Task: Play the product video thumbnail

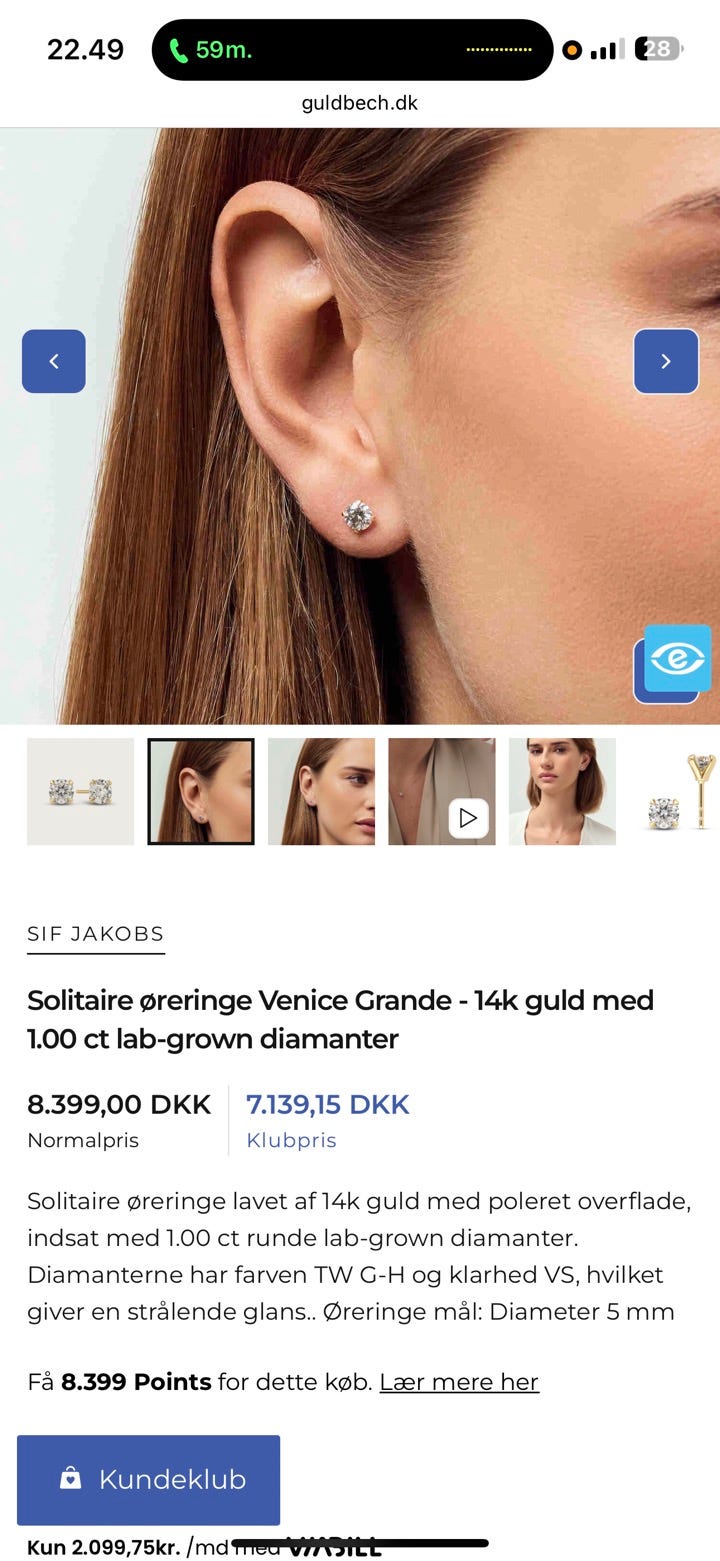Action: click(466, 818)
